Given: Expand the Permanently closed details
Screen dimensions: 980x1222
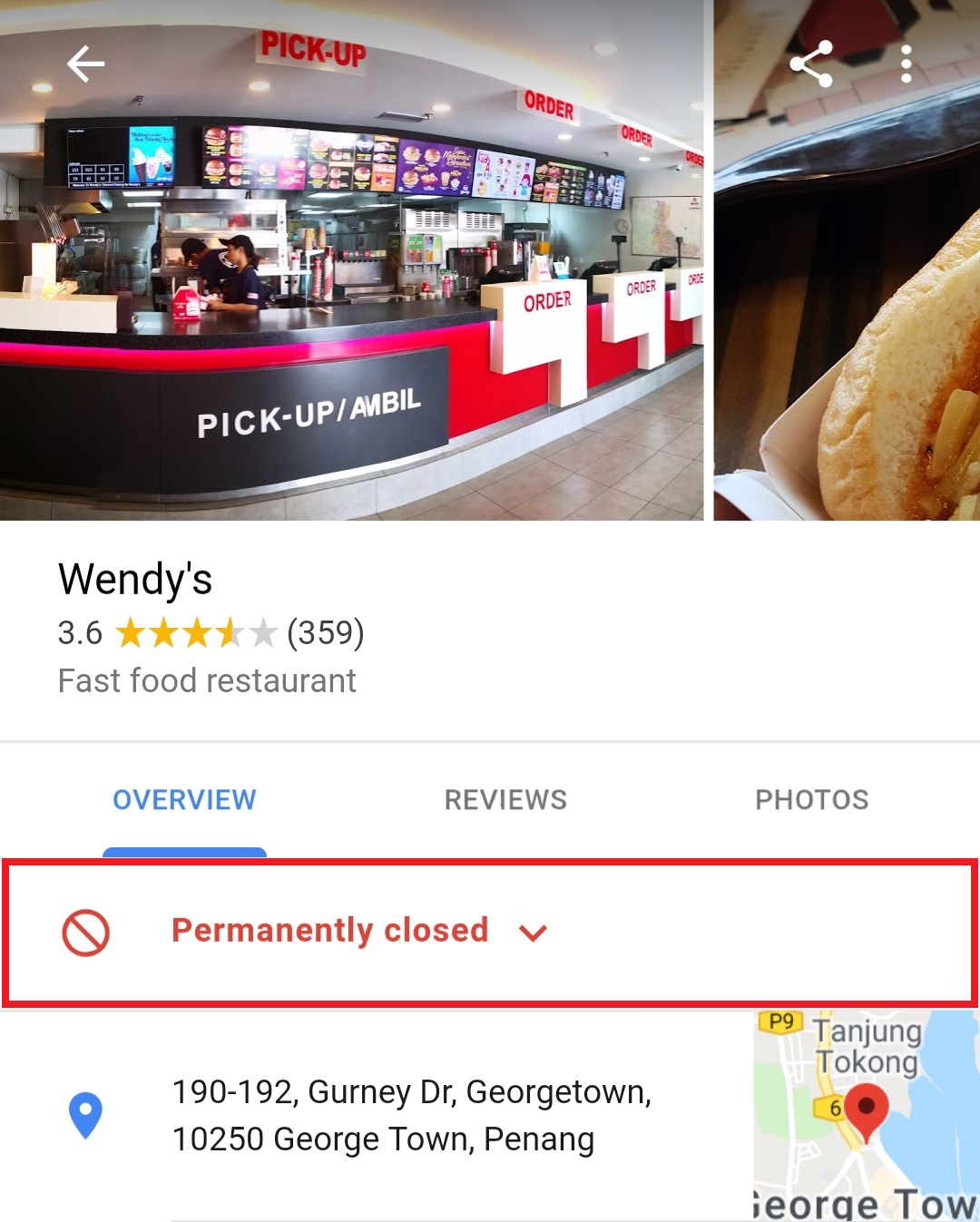Looking at the screenshot, I should pos(533,933).
